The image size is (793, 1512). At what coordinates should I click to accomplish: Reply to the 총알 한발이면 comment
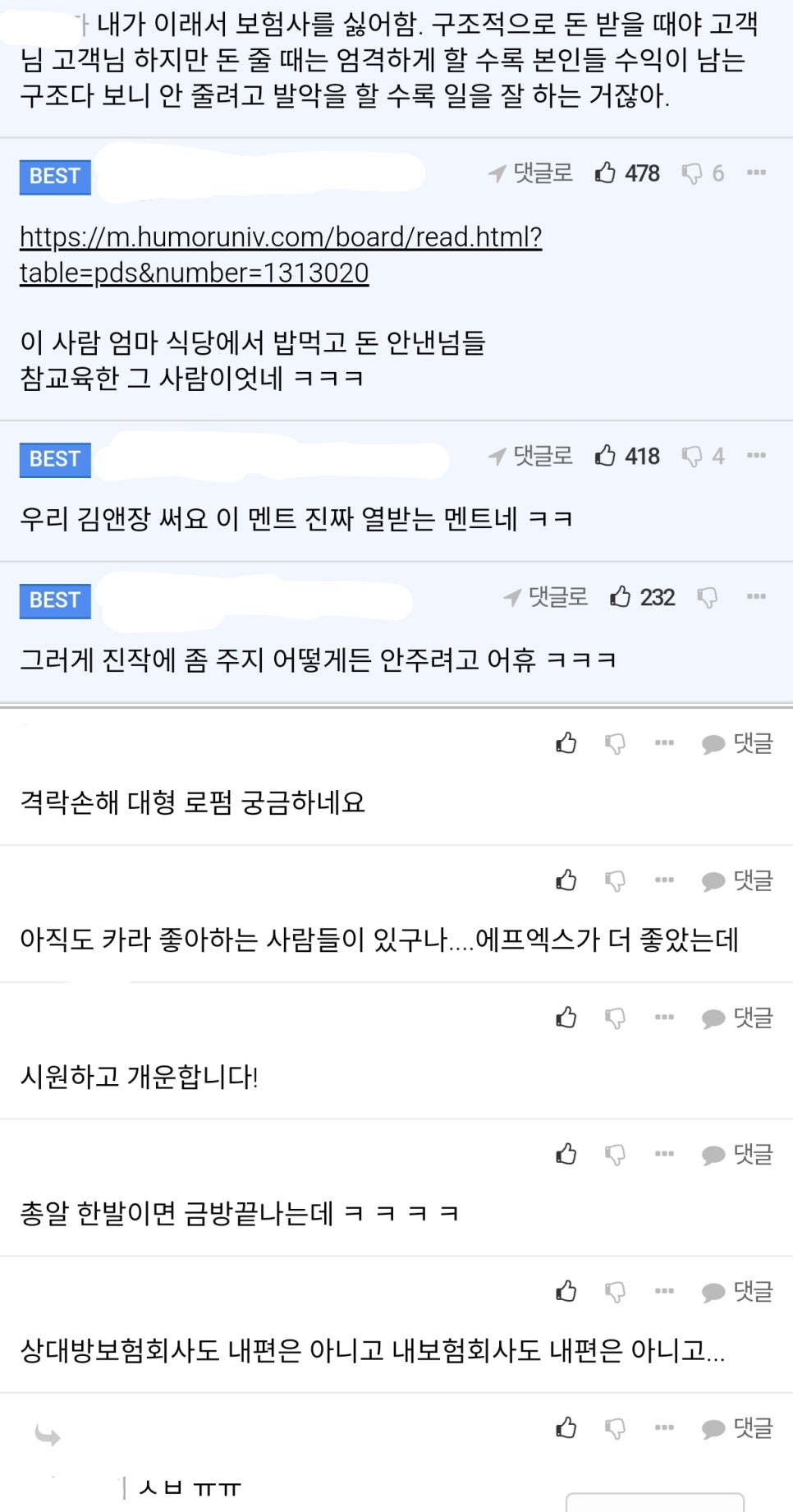click(737, 1155)
